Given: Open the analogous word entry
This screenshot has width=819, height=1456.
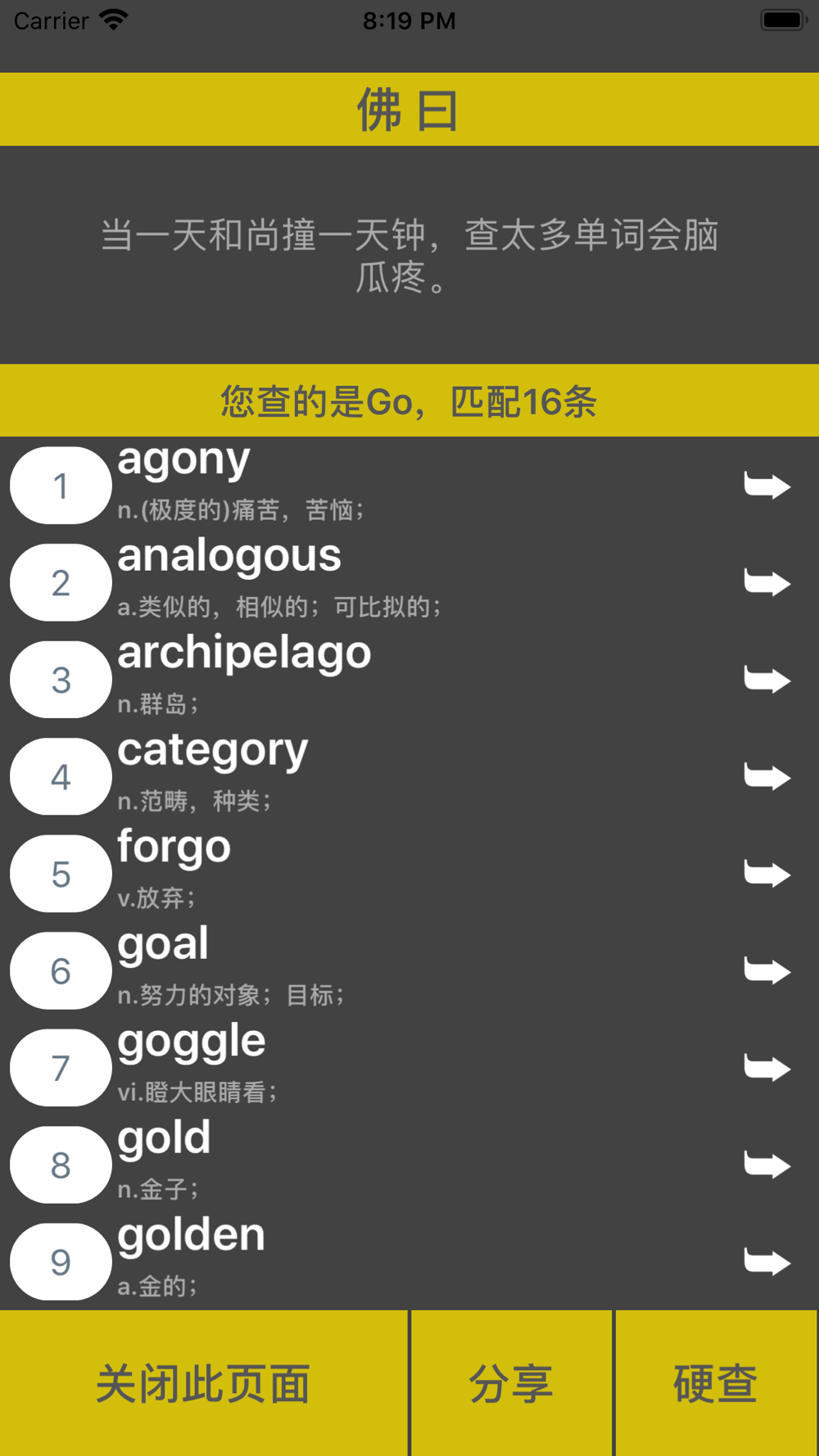Looking at the screenshot, I should (x=409, y=582).
